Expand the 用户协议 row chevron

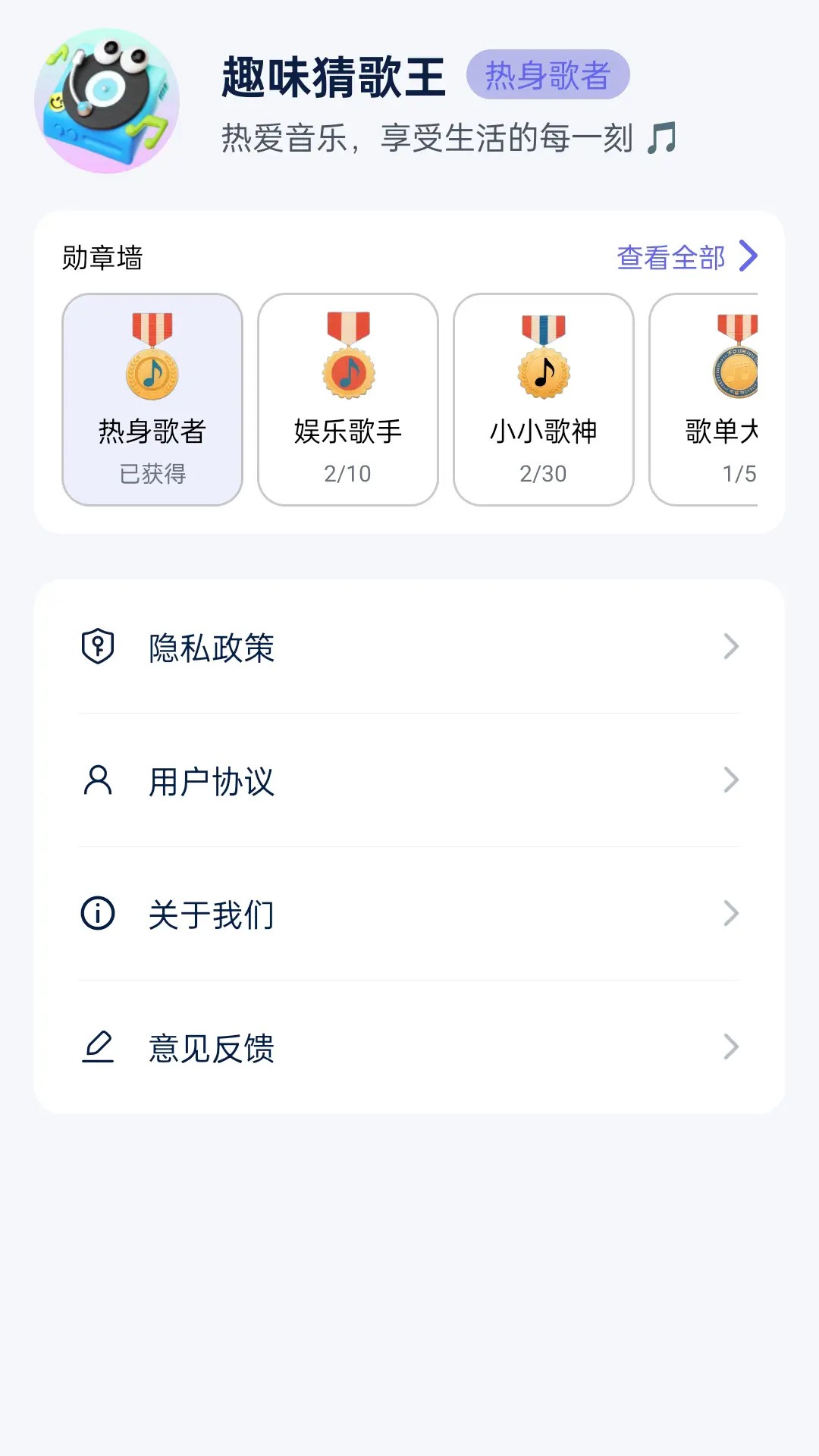pos(730,780)
